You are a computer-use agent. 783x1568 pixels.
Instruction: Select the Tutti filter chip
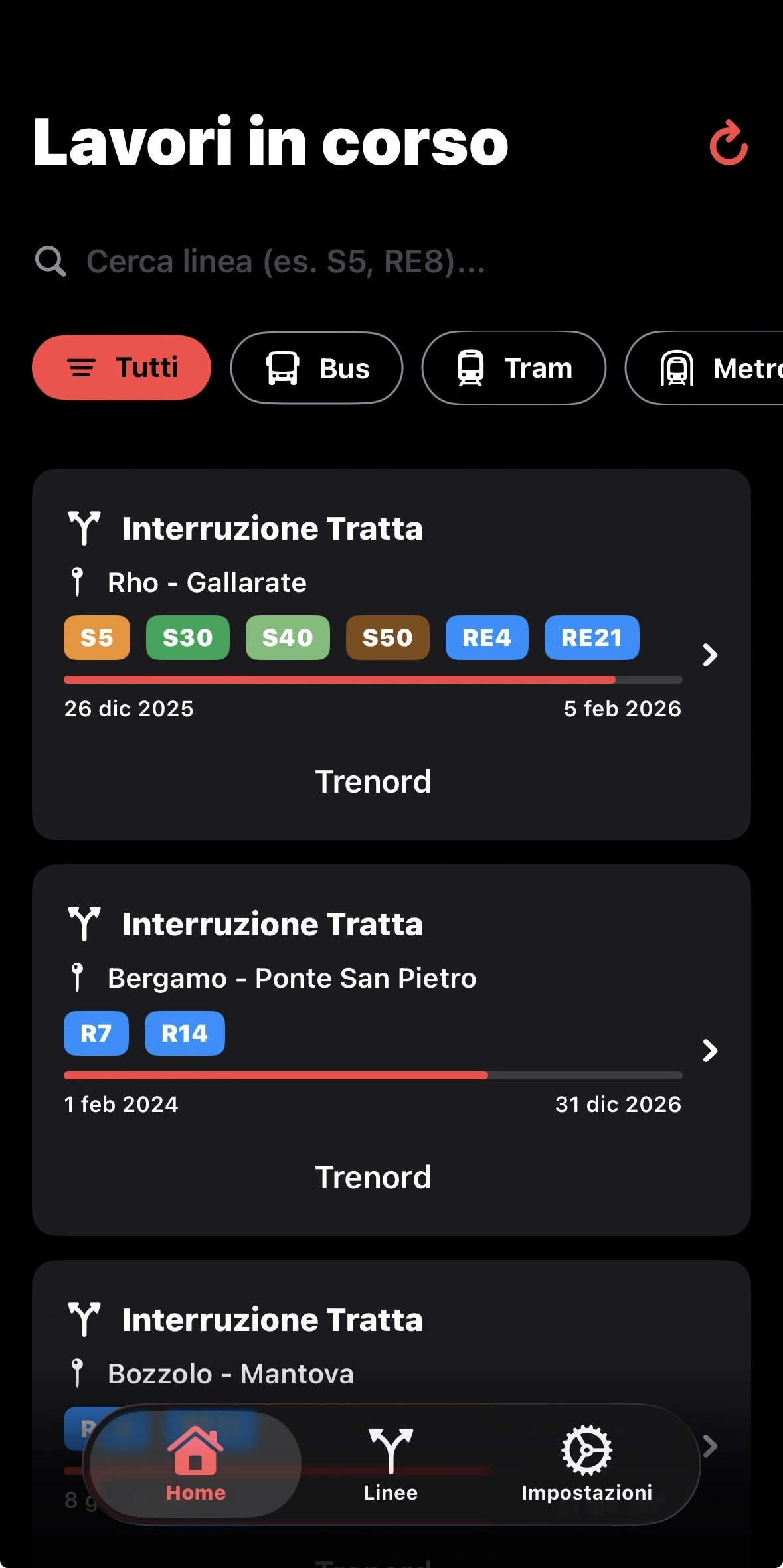tap(122, 368)
